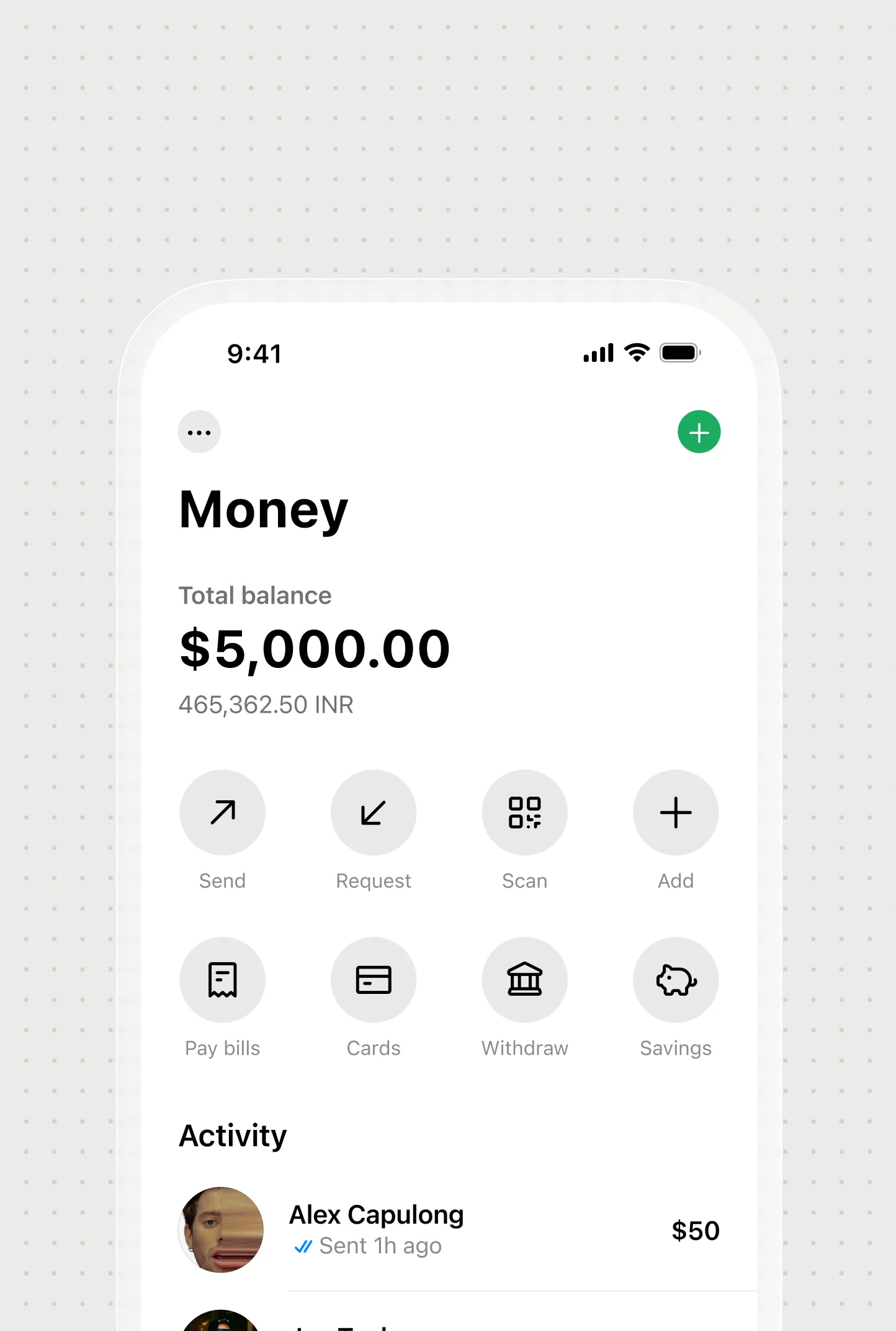Image resolution: width=896 pixels, height=1331 pixels.
Task: Open the Scan QR code action
Action: coord(524,813)
